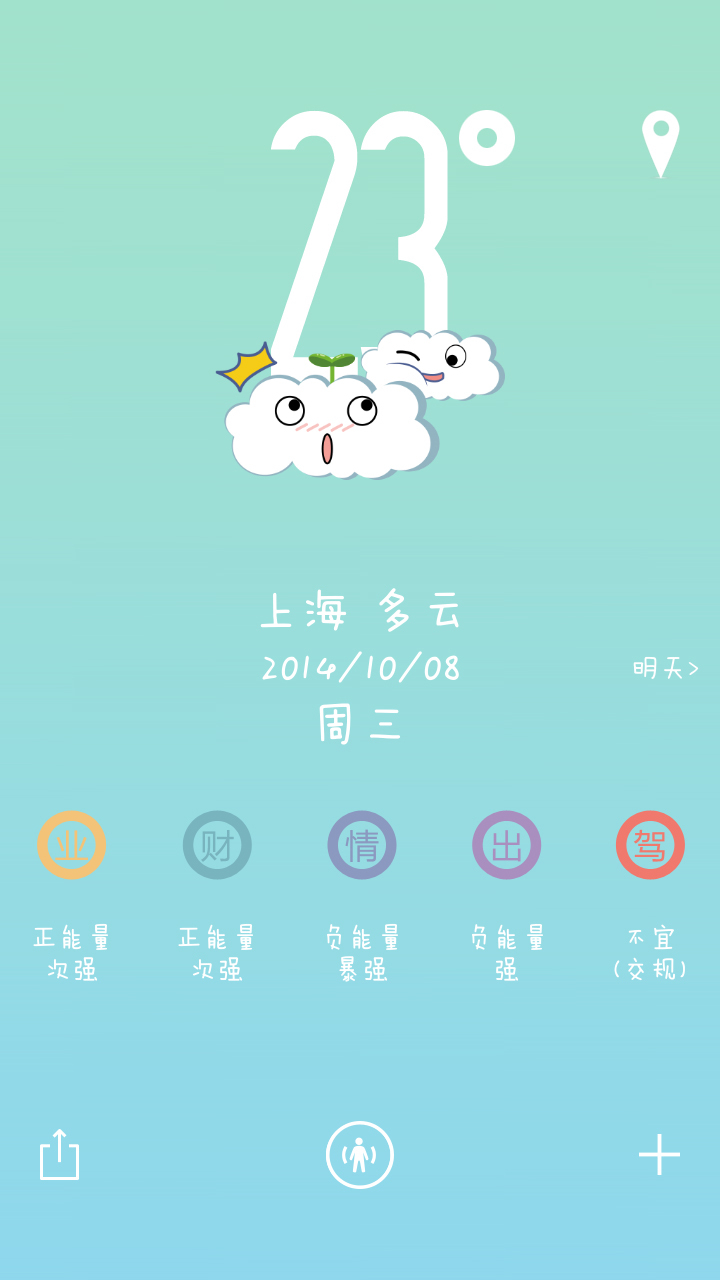Select the 财 wealth fortune icon

(x=217, y=845)
